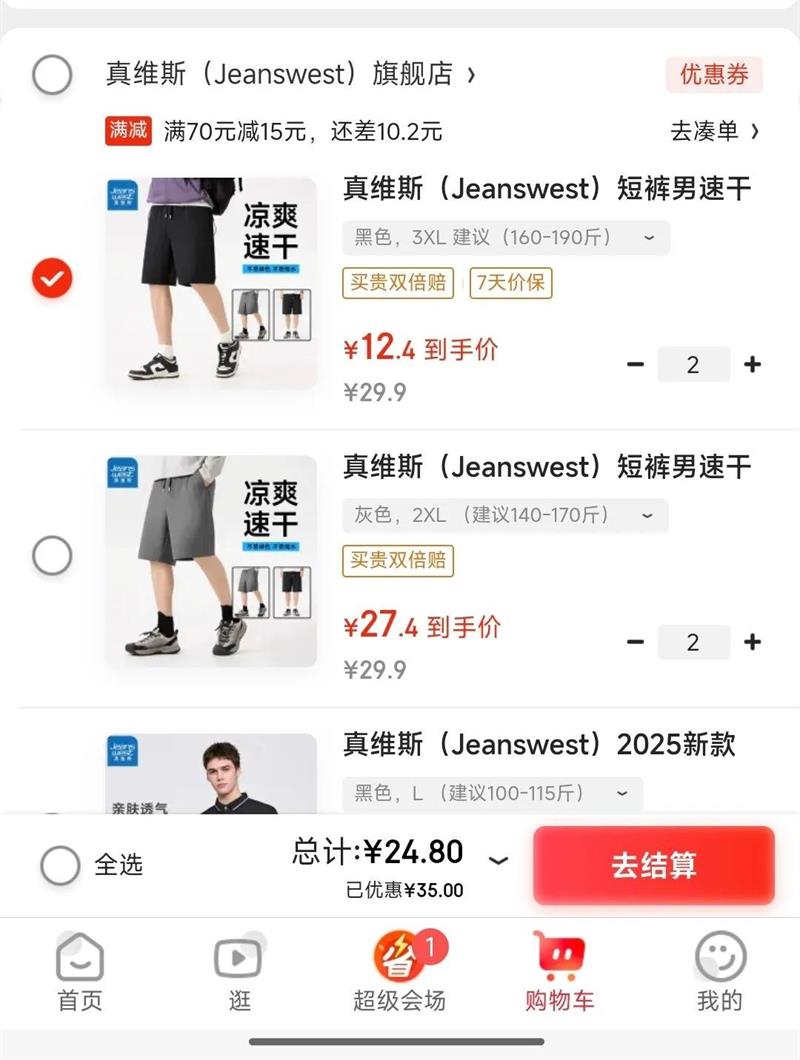Tap 去凑单 to add more items
The width and height of the screenshot is (800, 1060).
pos(714,131)
